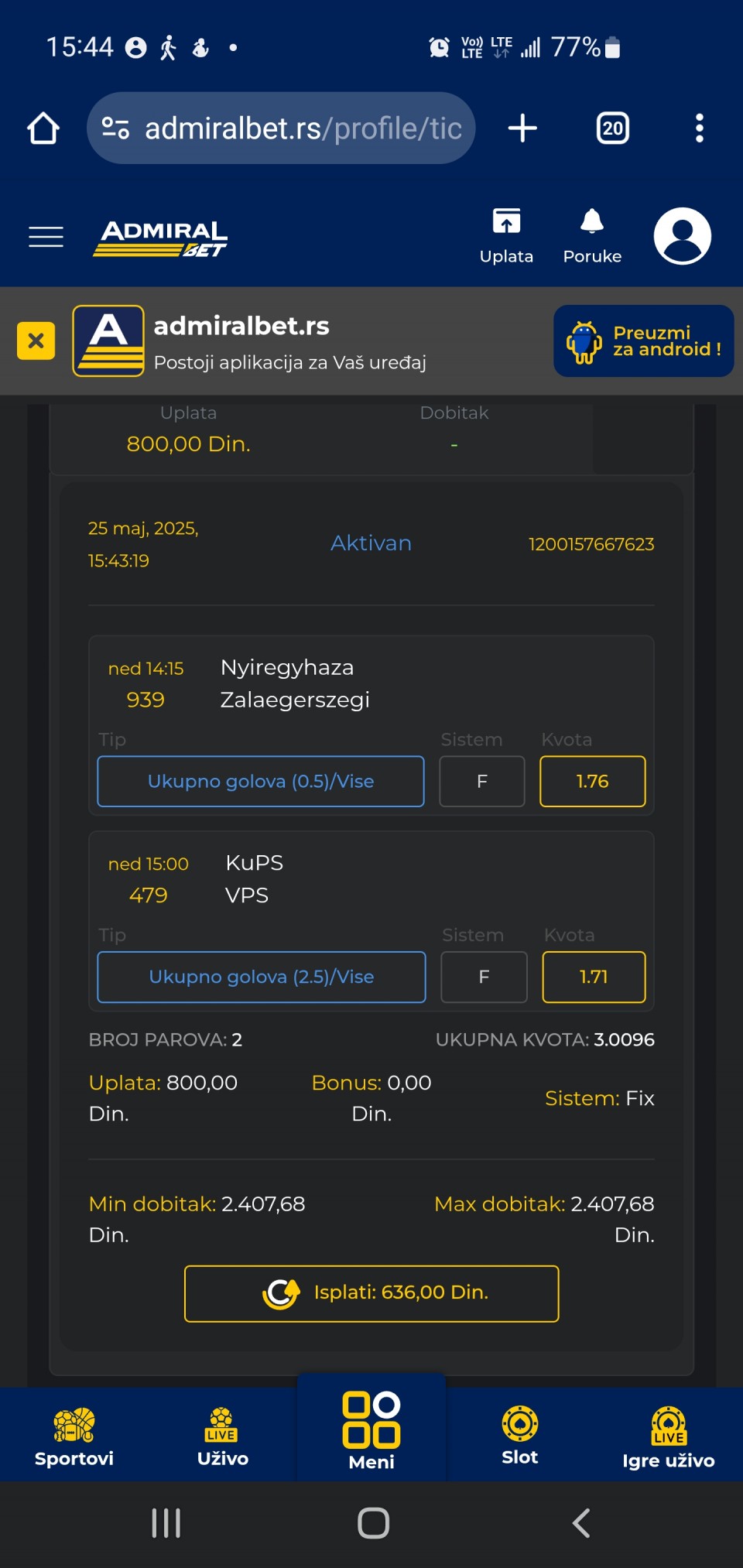Open the user profile avatar
The height and width of the screenshot is (1568, 743).
pos(682,236)
